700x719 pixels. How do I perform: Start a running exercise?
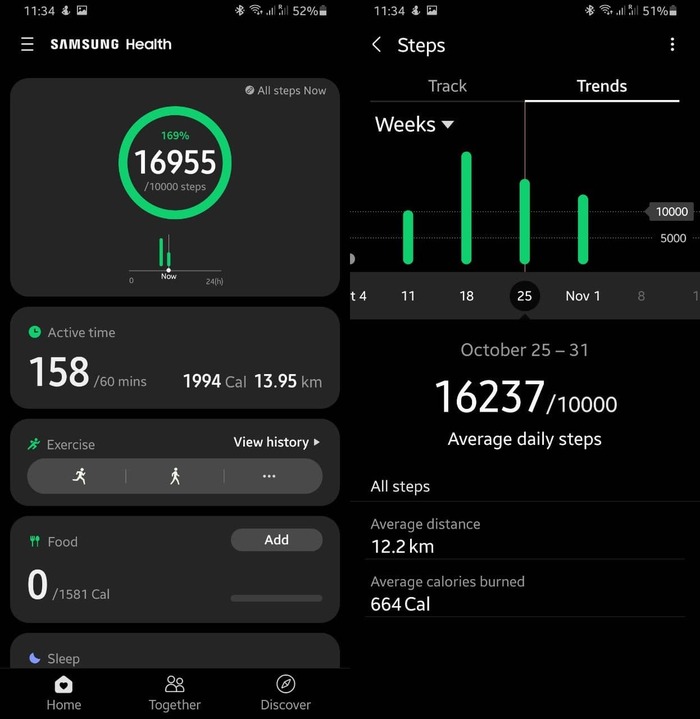[80, 476]
